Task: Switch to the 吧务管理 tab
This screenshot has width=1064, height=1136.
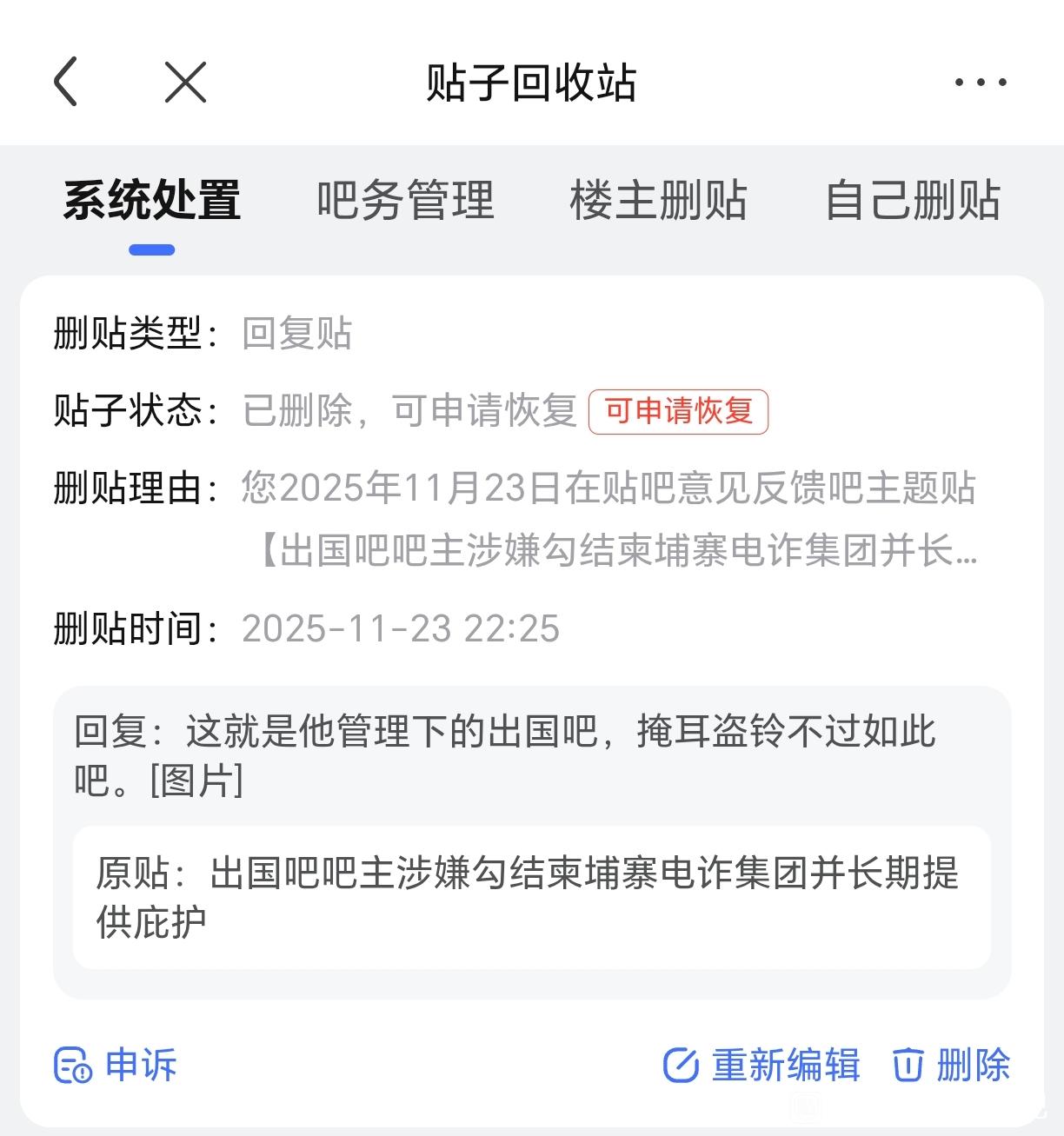Action: point(405,201)
